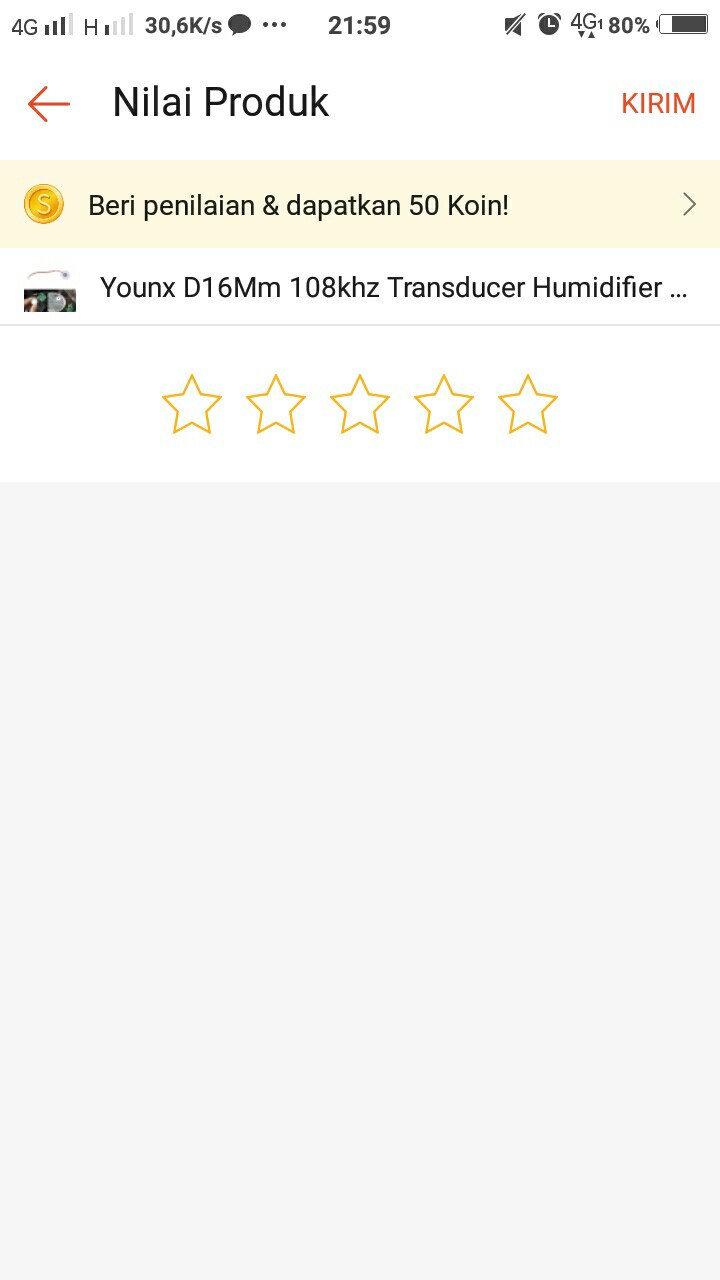Select the Younx Transducer product title
Image resolution: width=720 pixels, height=1280 pixels.
pyautogui.click(x=393, y=287)
